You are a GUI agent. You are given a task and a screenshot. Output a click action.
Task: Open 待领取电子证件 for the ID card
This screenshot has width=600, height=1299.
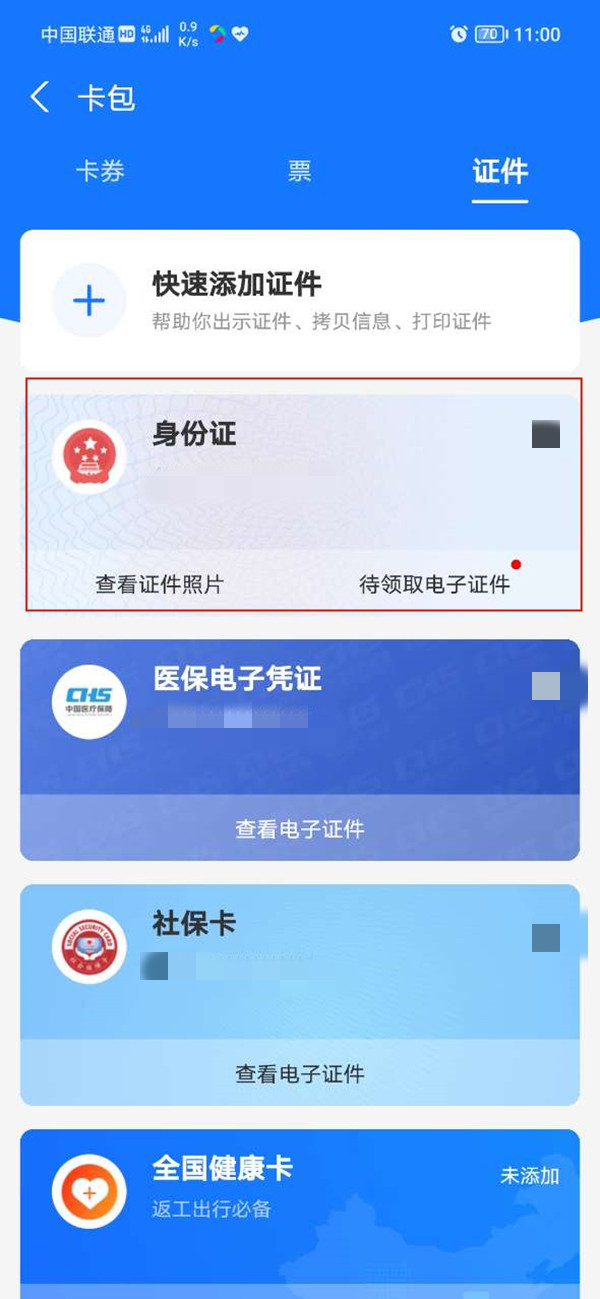coord(435,585)
